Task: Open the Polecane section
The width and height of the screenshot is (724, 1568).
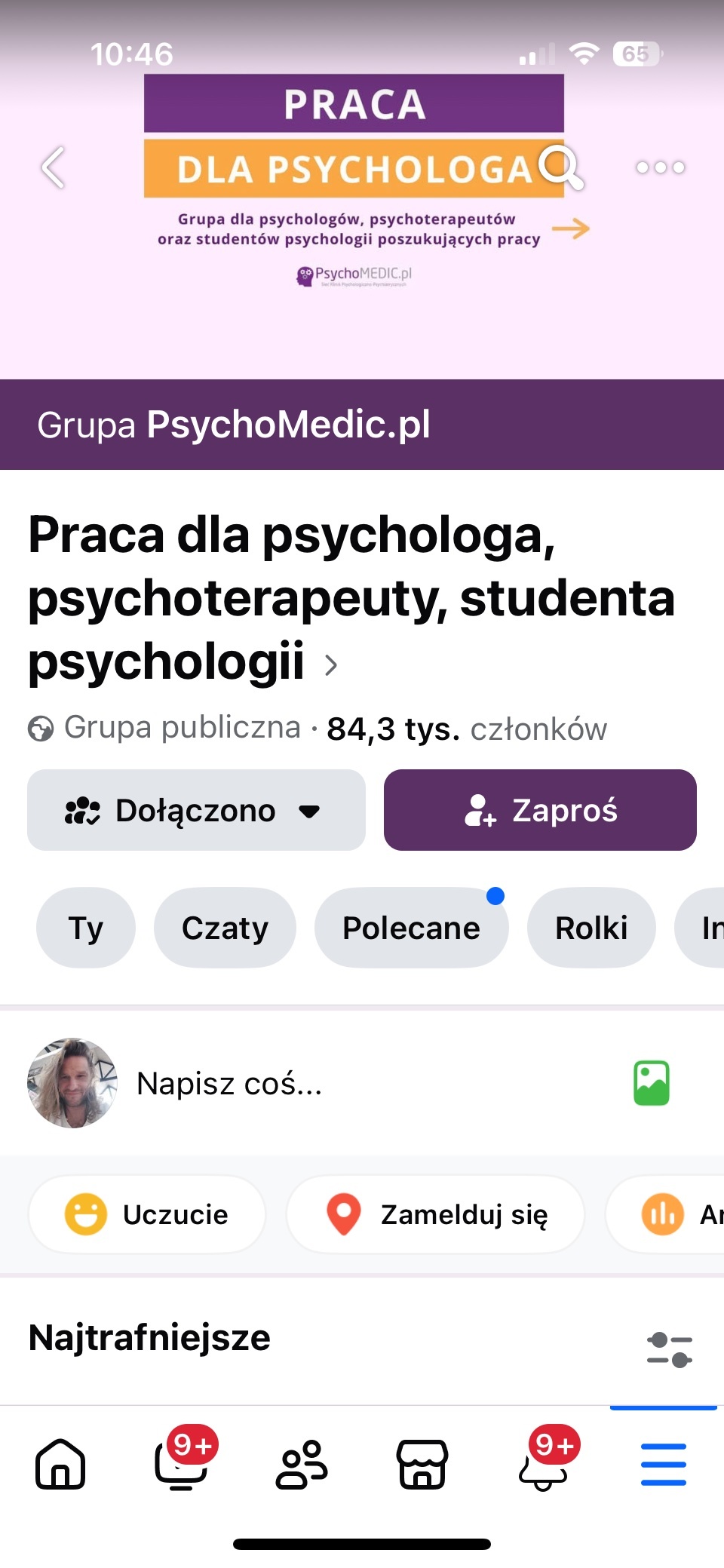Action: click(x=411, y=928)
